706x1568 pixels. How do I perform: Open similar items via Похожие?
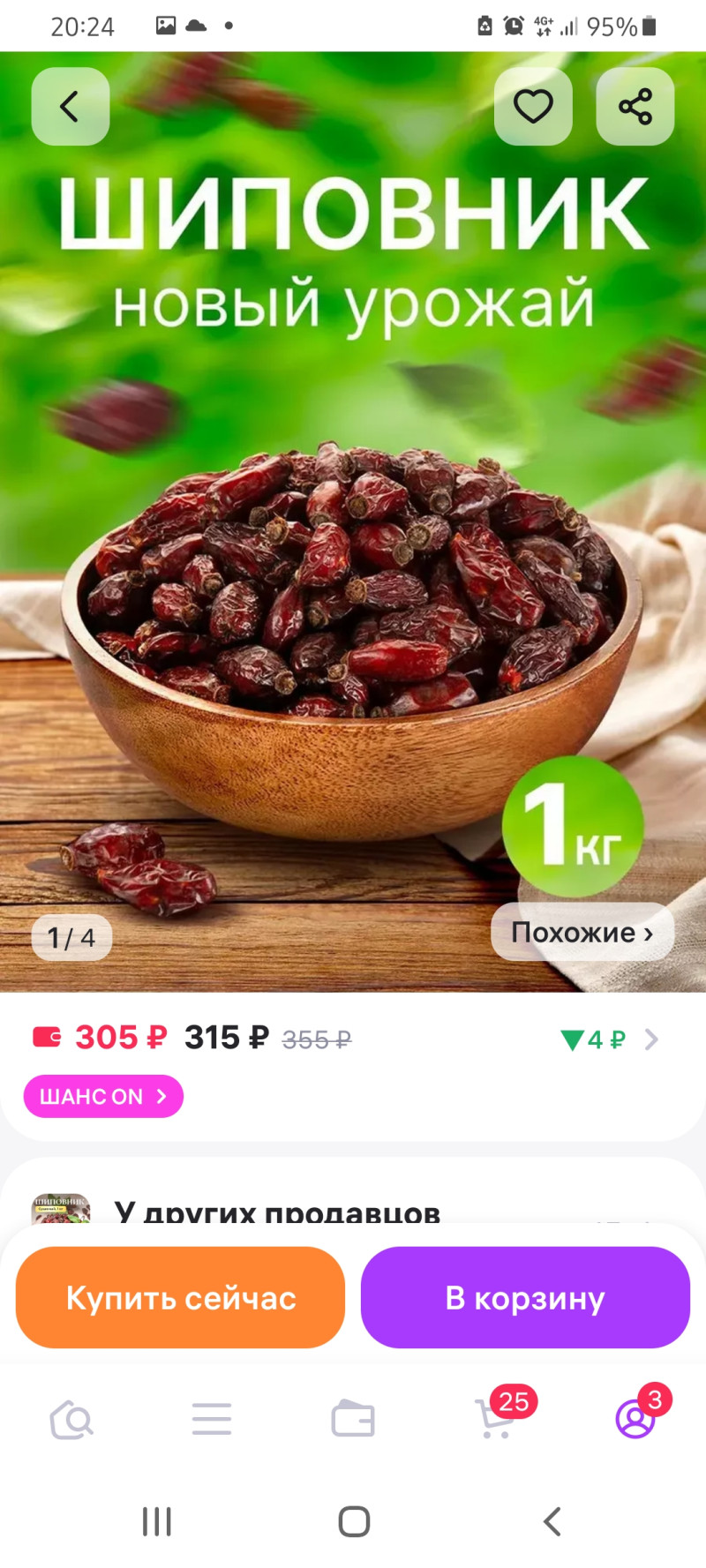[582, 932]
